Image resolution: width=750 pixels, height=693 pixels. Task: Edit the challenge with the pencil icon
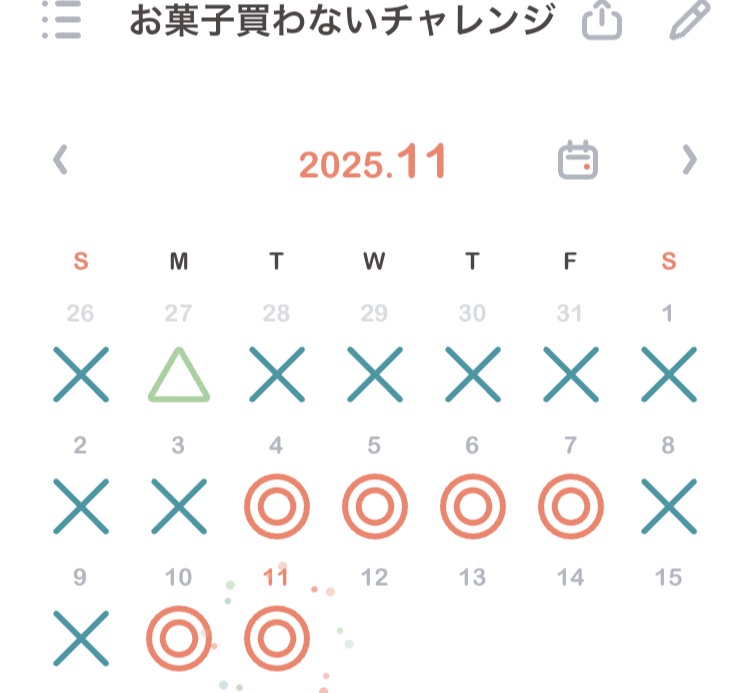point(689,20)
